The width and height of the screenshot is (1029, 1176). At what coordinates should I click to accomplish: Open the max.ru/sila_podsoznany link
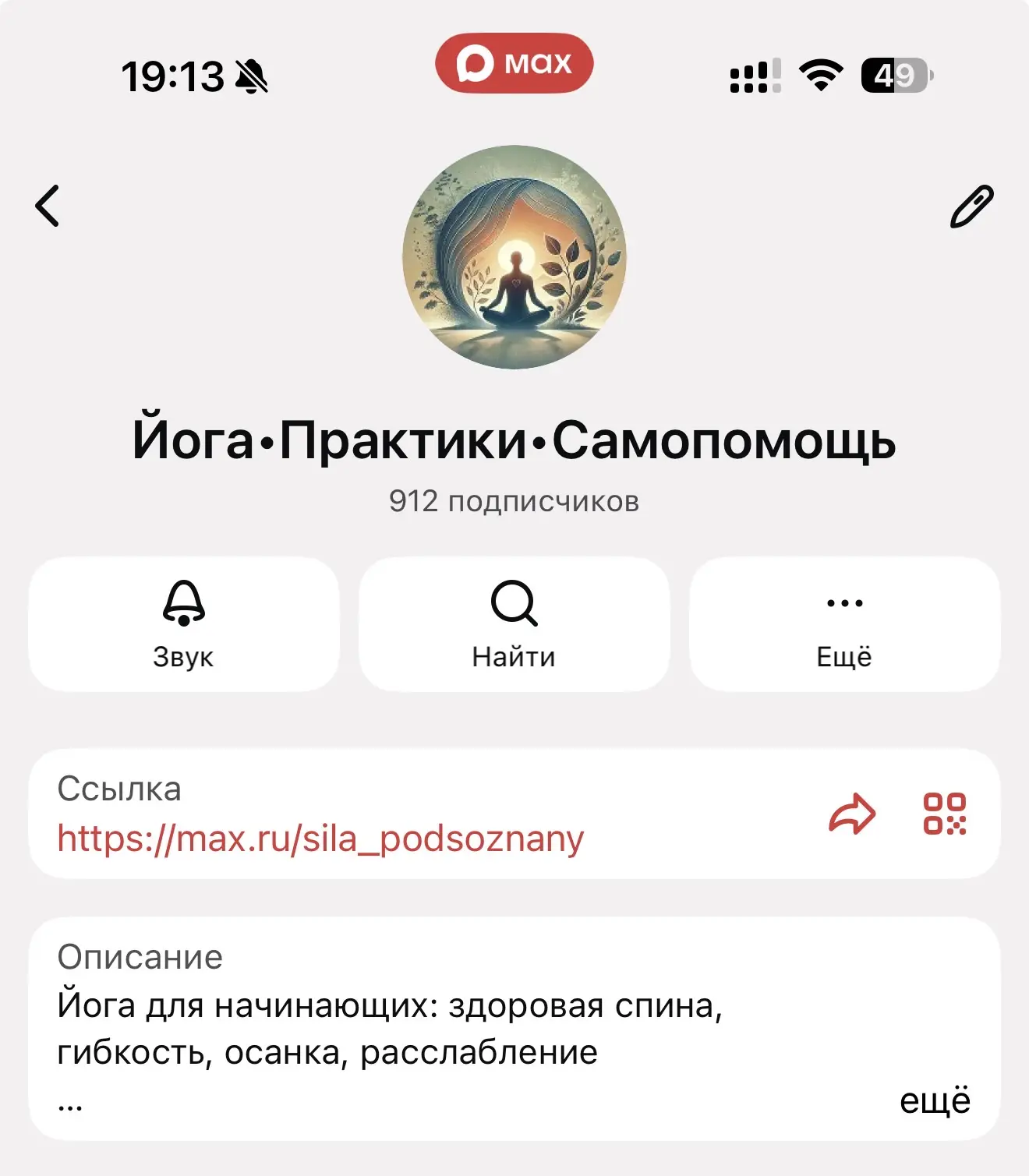pyautogui.click(x=320, y=839)
